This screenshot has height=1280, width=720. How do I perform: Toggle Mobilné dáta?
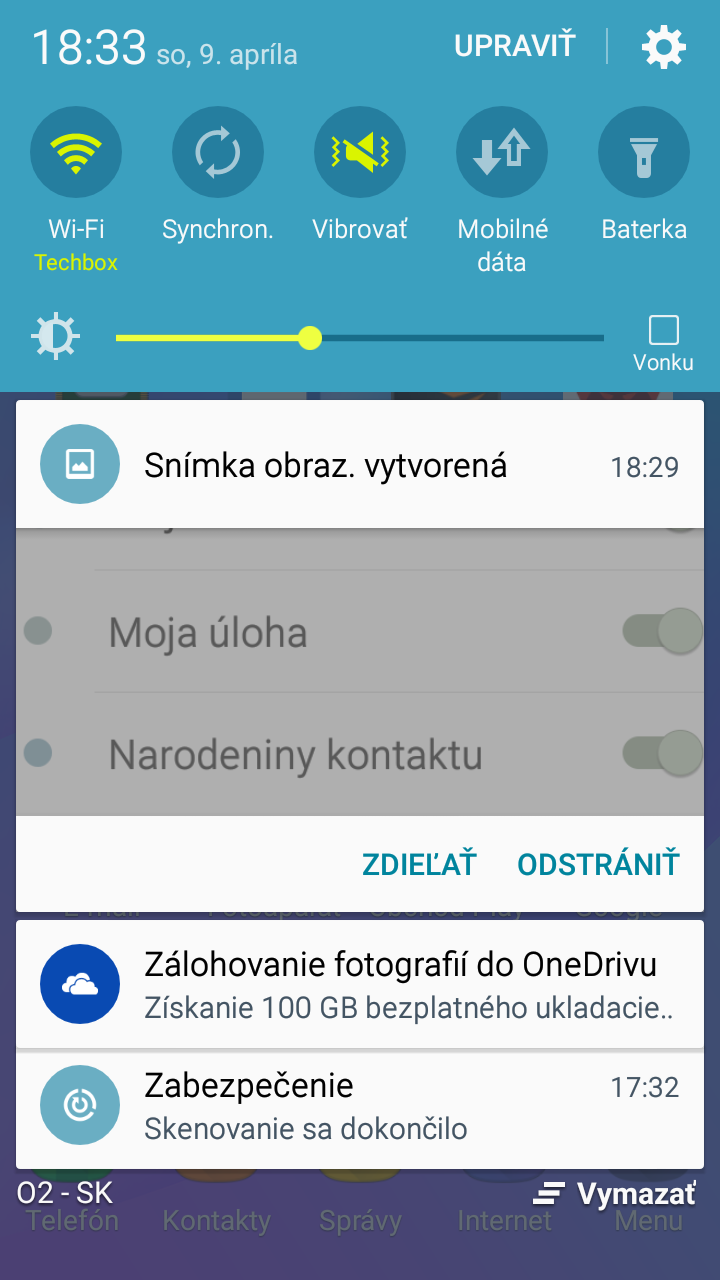(502, 152)
